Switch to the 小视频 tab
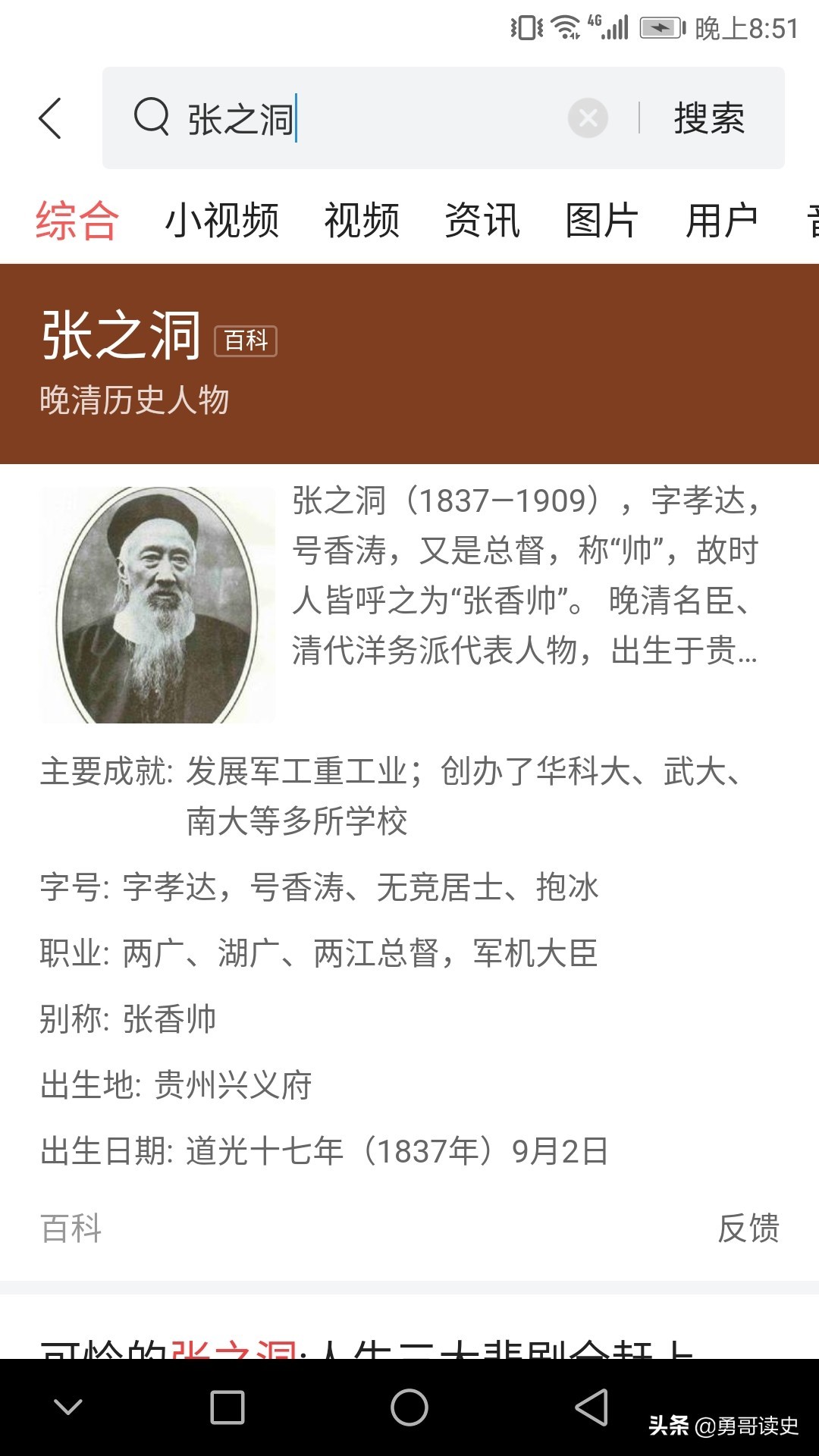The image size is (819, 1456). 222,221
